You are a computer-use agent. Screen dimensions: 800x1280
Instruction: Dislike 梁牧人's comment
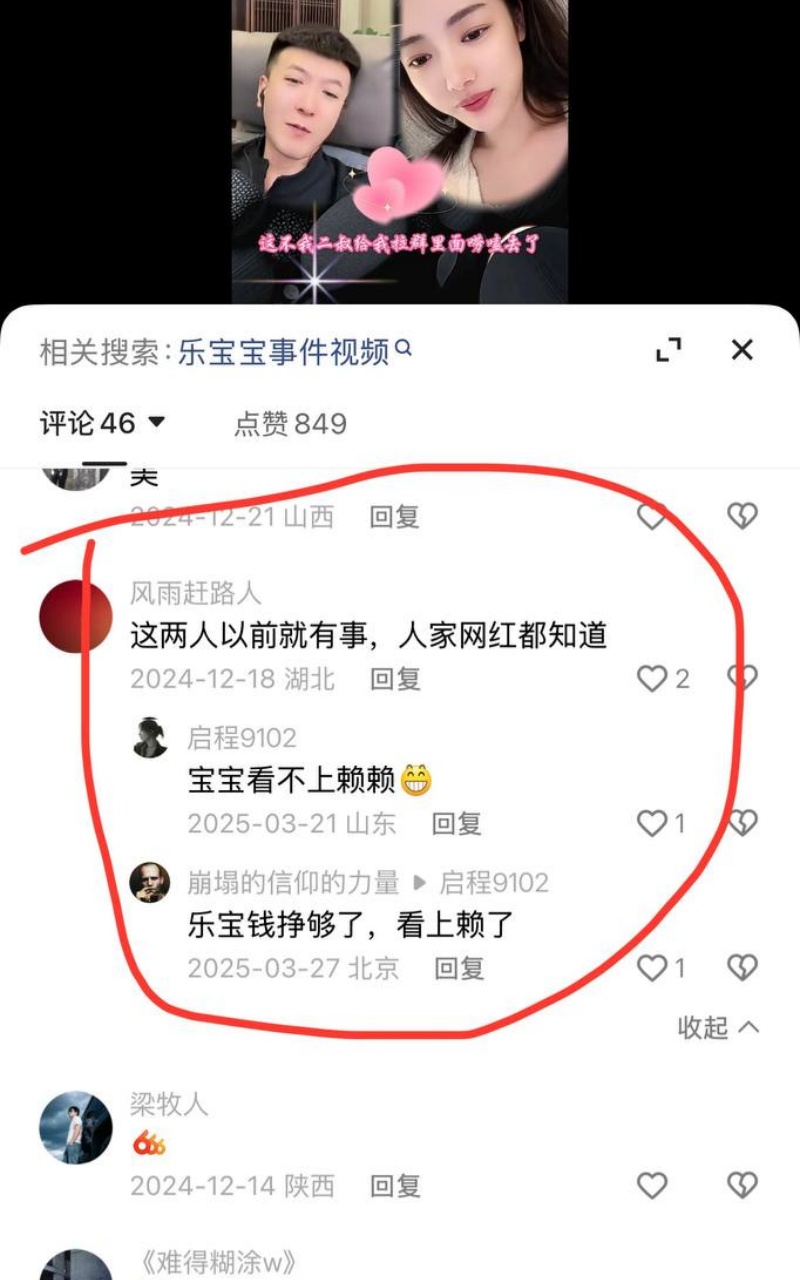point(742,1186)
